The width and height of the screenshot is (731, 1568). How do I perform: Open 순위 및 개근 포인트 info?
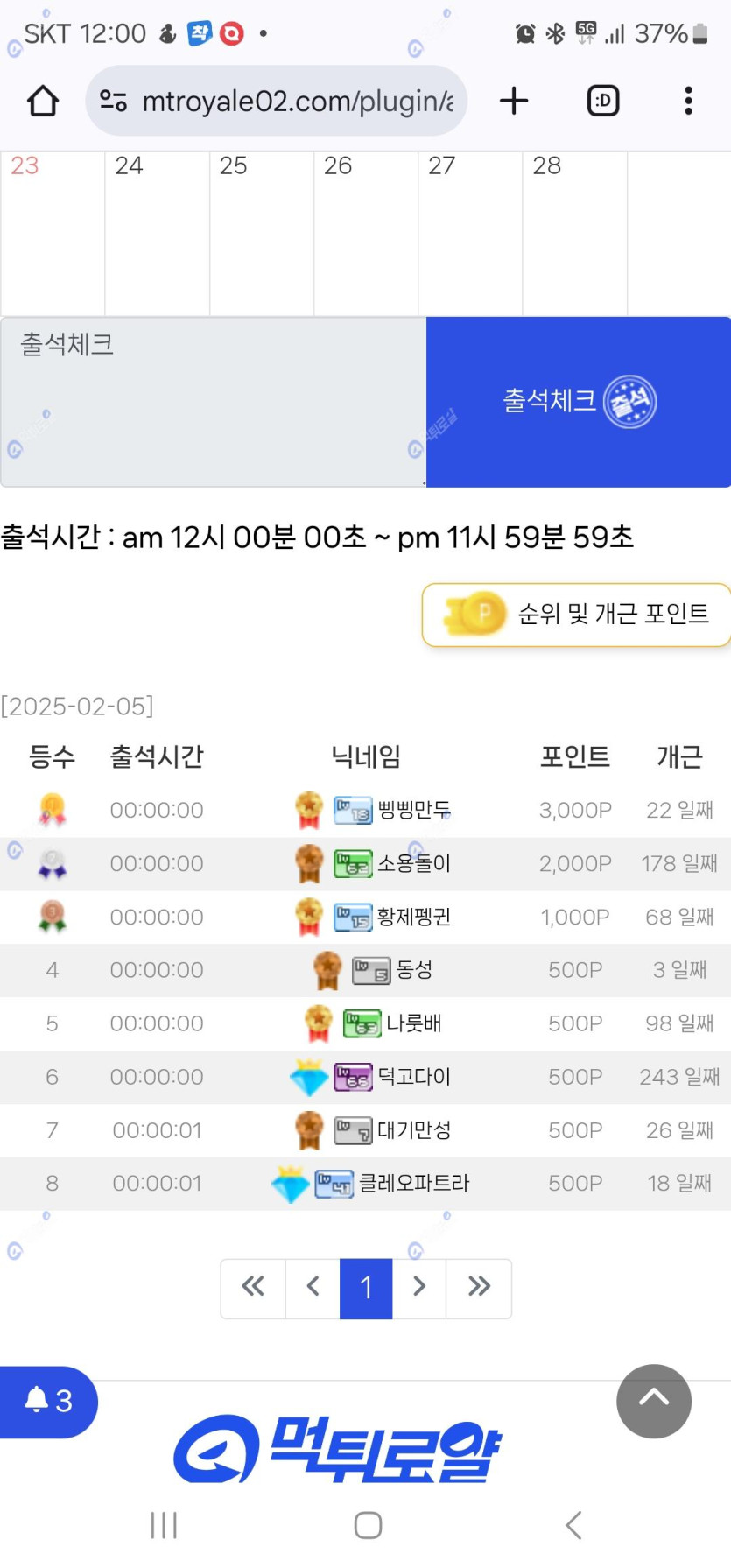pyautogui.click(x=577, y=615)
